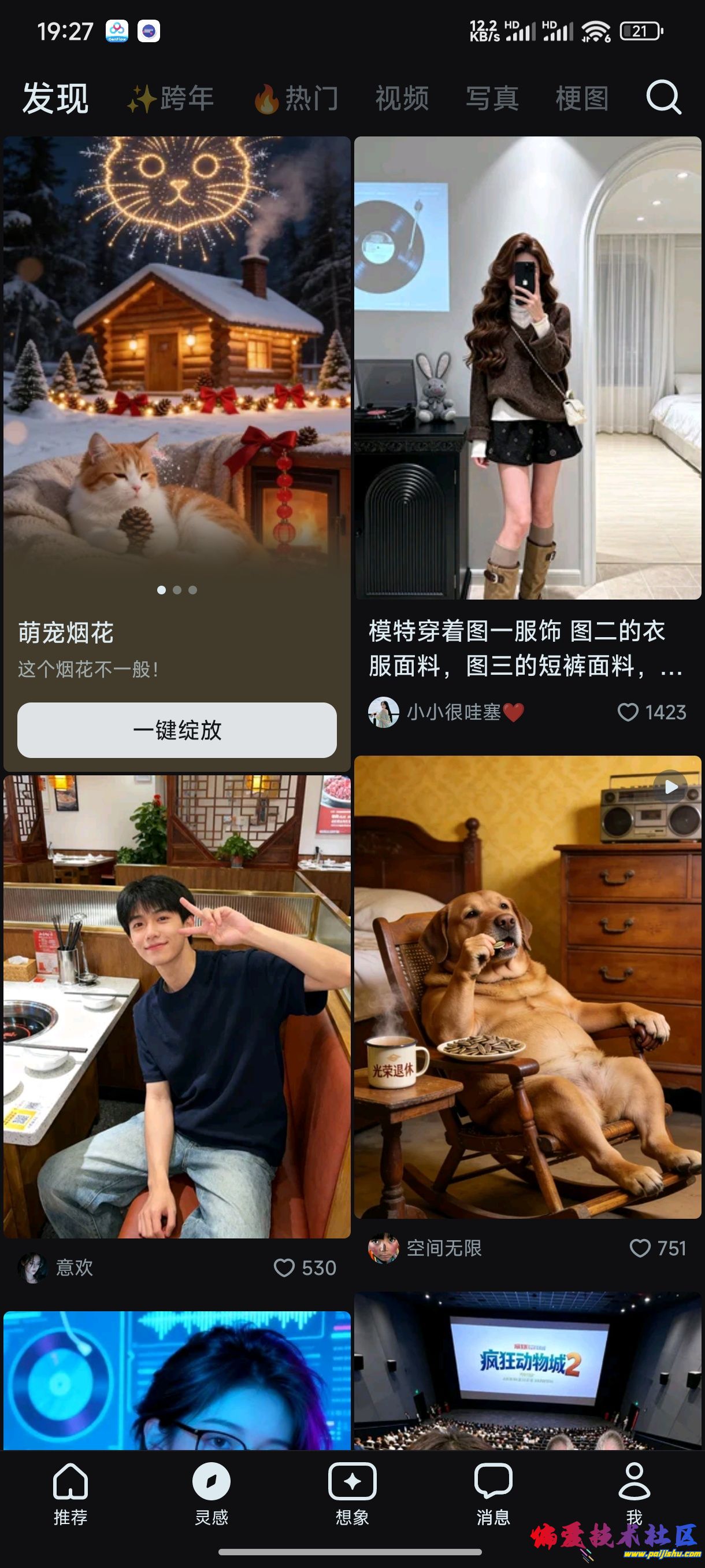This screenshot has height=1568, width=705.
Task: Tap the 一键绽放 button
Action: [x=177, y=730]
